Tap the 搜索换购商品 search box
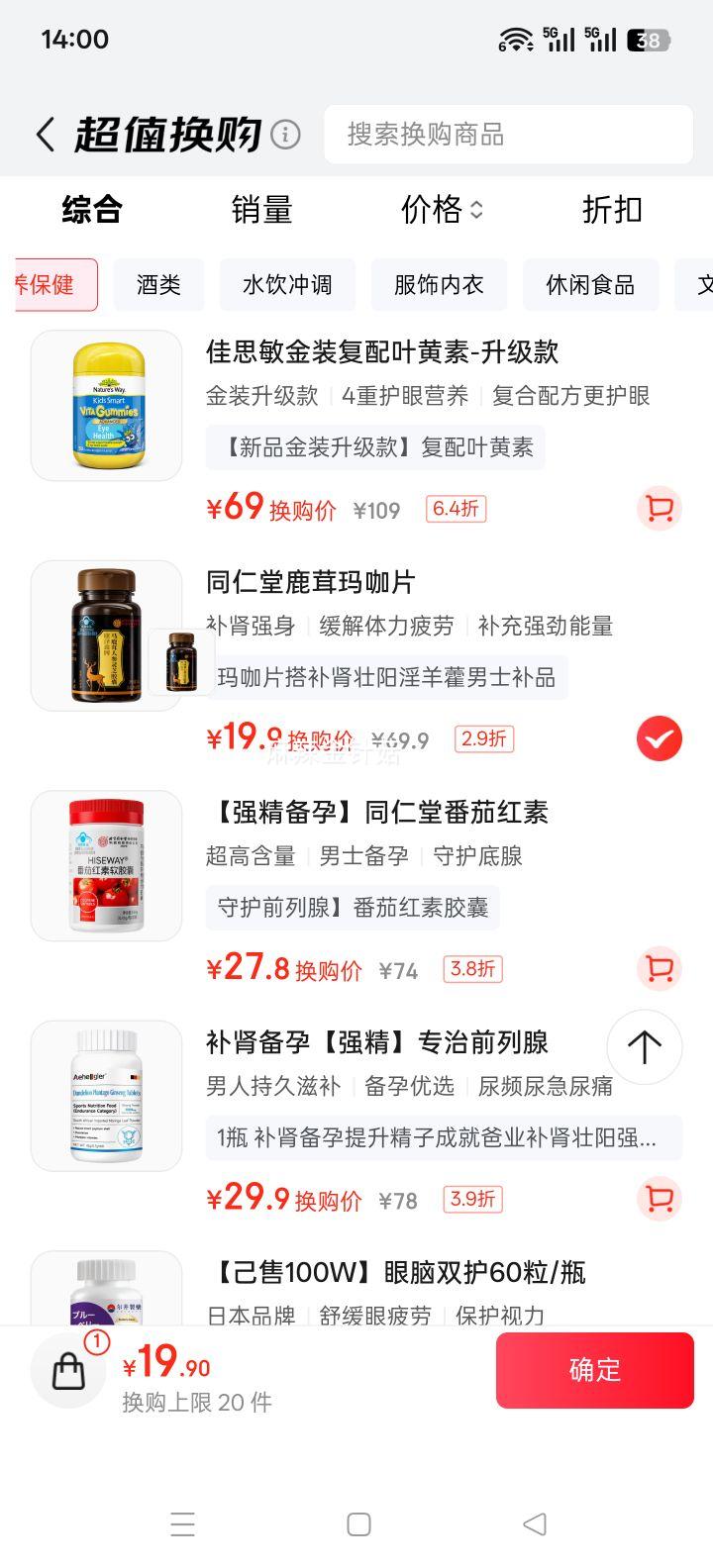 click(507, 135)
